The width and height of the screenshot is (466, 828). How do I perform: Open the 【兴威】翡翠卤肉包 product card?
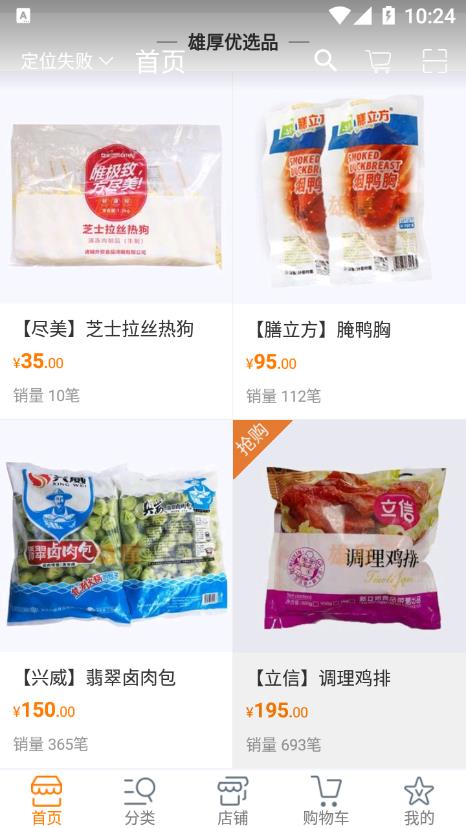(116, 594)
